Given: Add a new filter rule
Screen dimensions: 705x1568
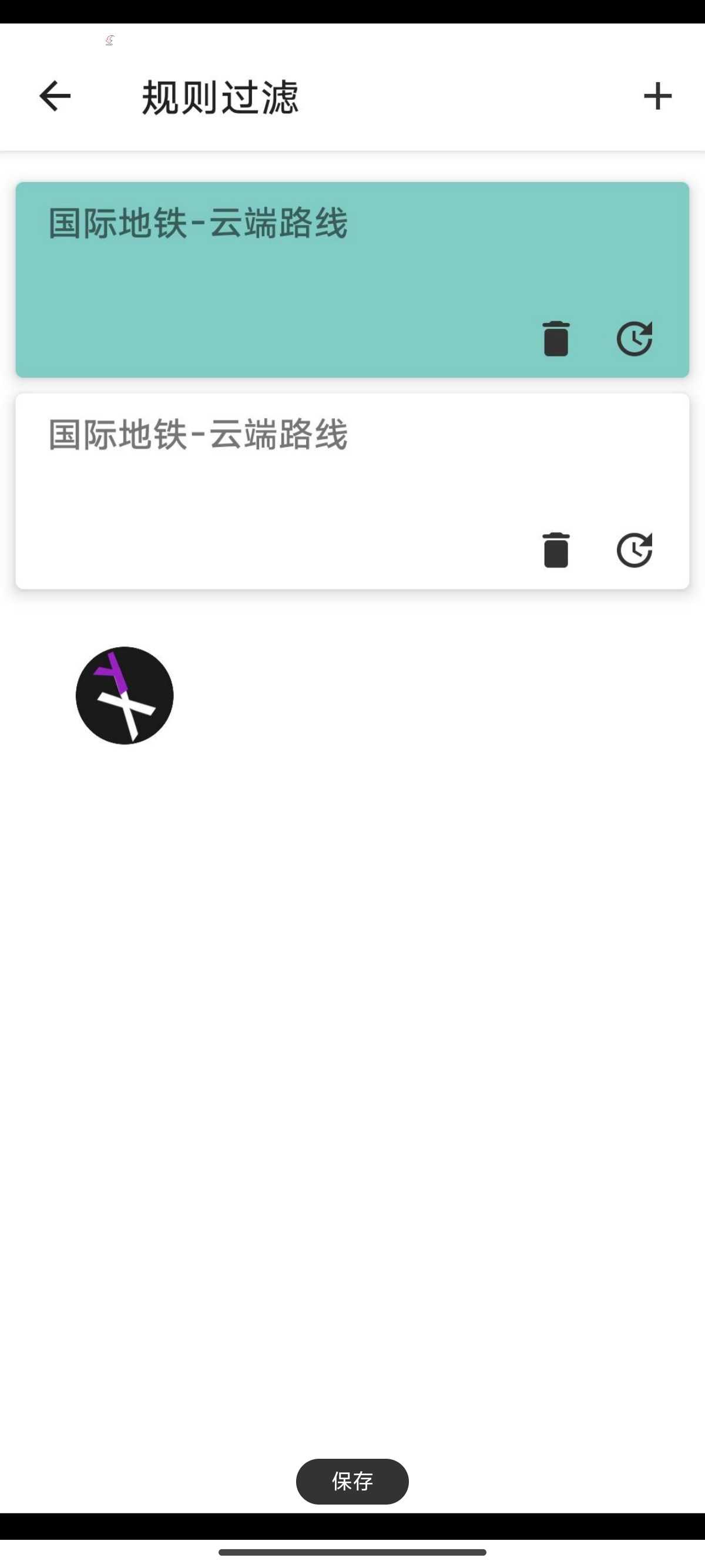Looking at the screenshot, I should [657, 96].
